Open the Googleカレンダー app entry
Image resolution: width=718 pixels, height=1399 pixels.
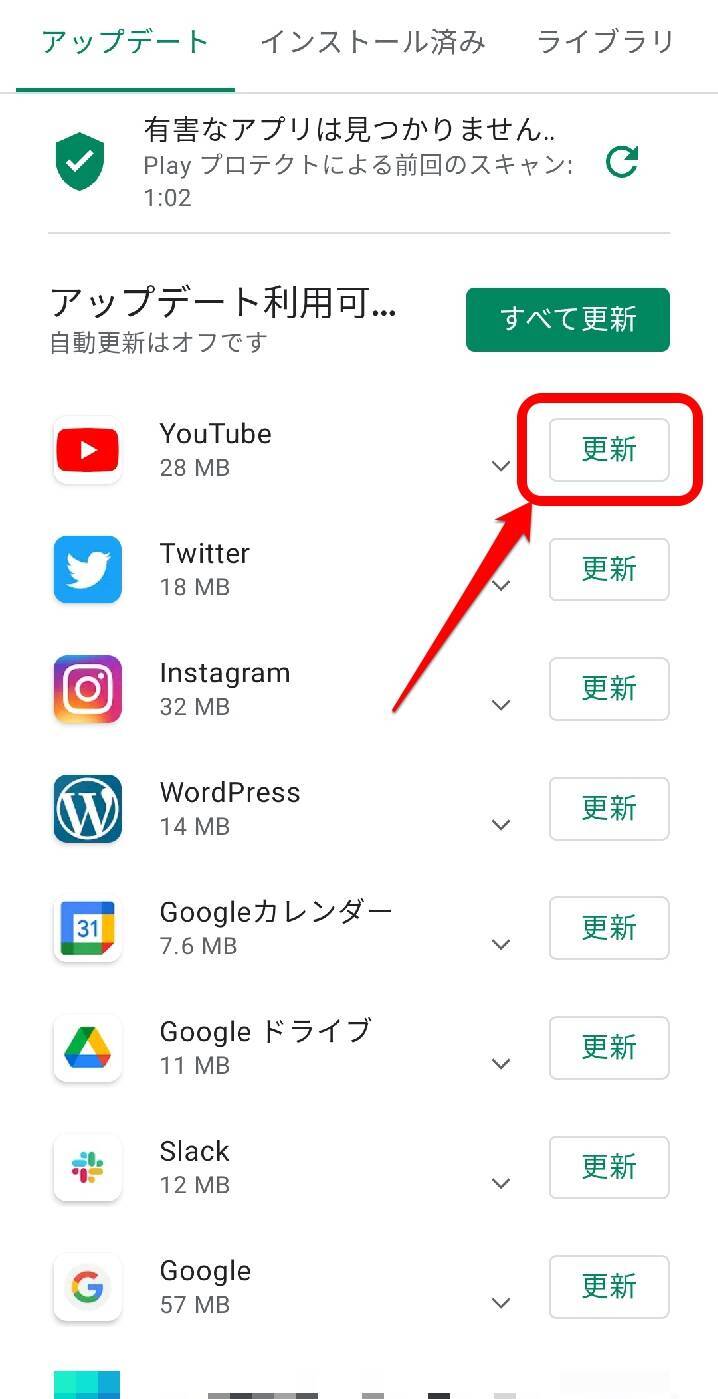point(275,927)
